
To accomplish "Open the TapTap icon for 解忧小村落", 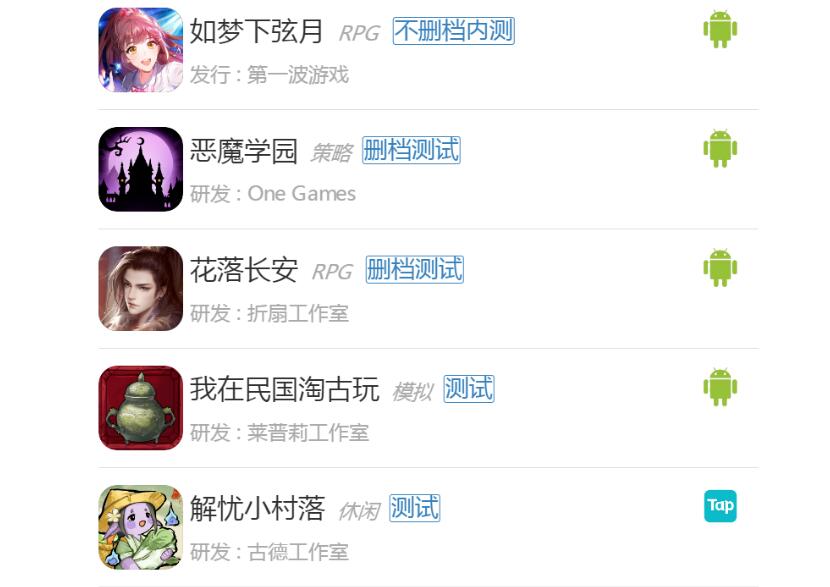I will (720, 505).
